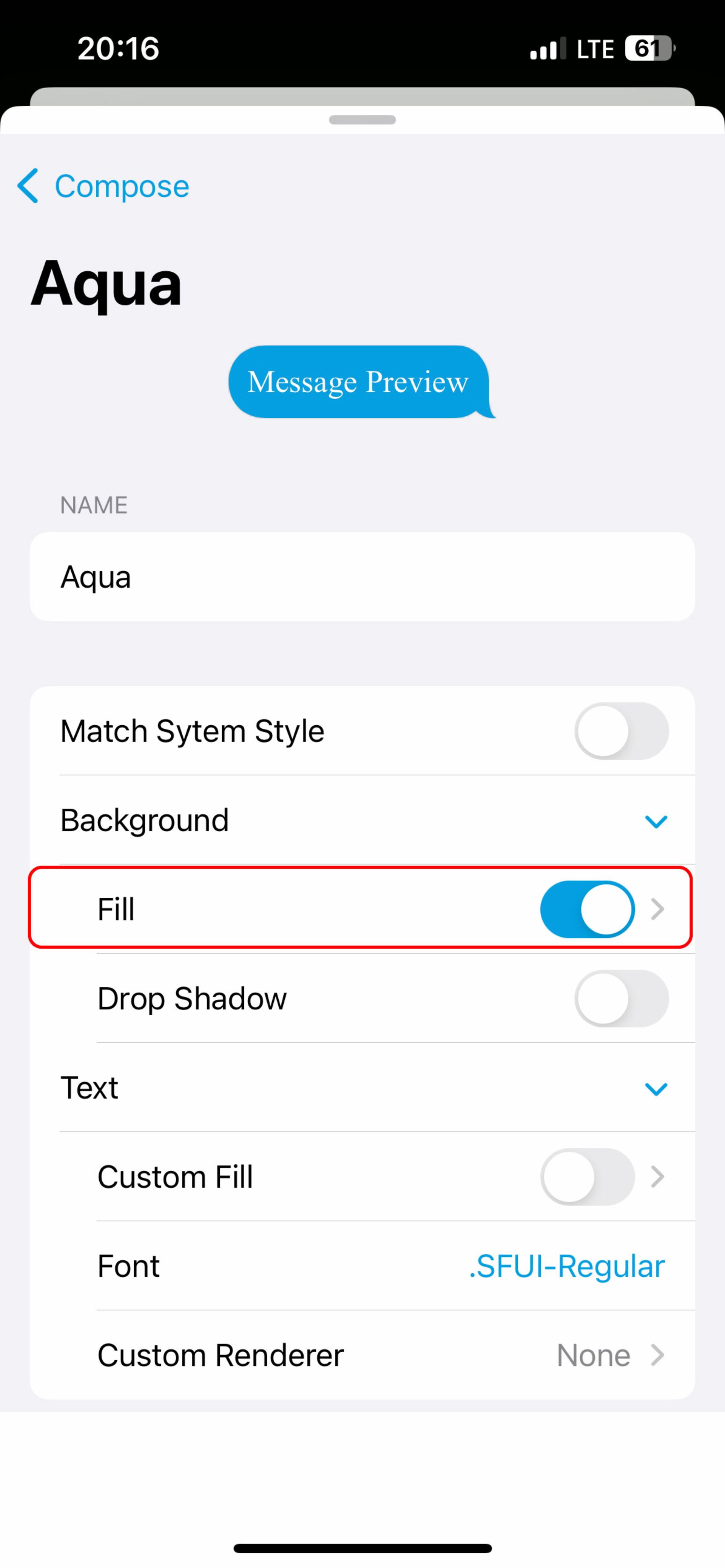Open Custom Fill options chevron
The height and width of the screenshot is (1568, 725).
[657, 1177]
